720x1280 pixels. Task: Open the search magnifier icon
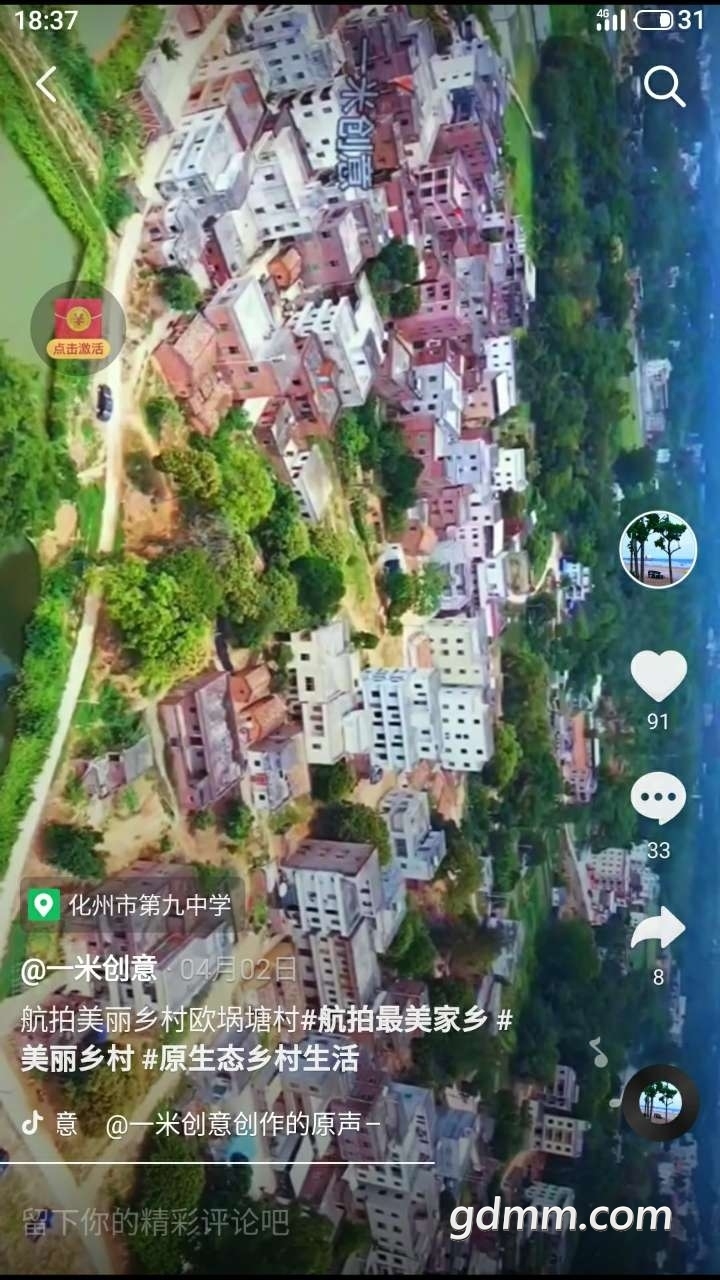coord(664,87)
